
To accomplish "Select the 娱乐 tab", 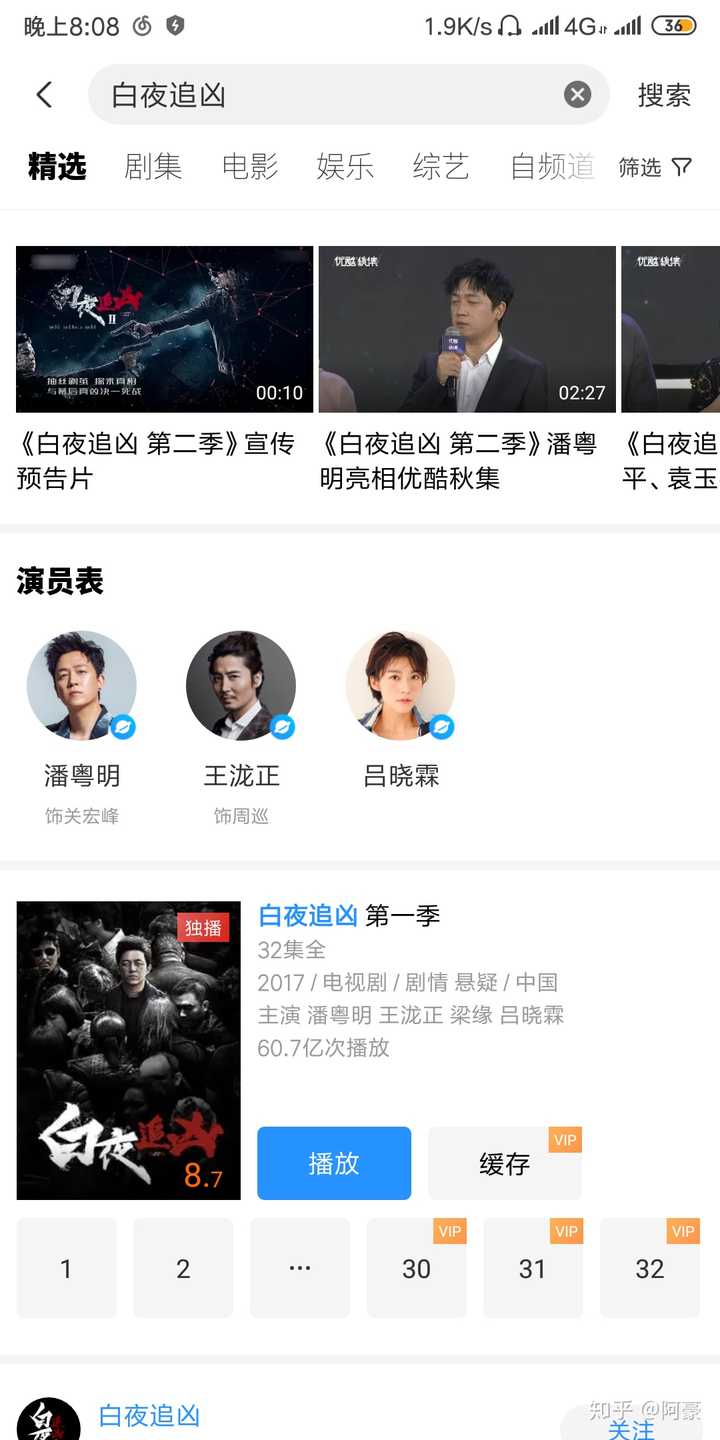I will 345,167.
